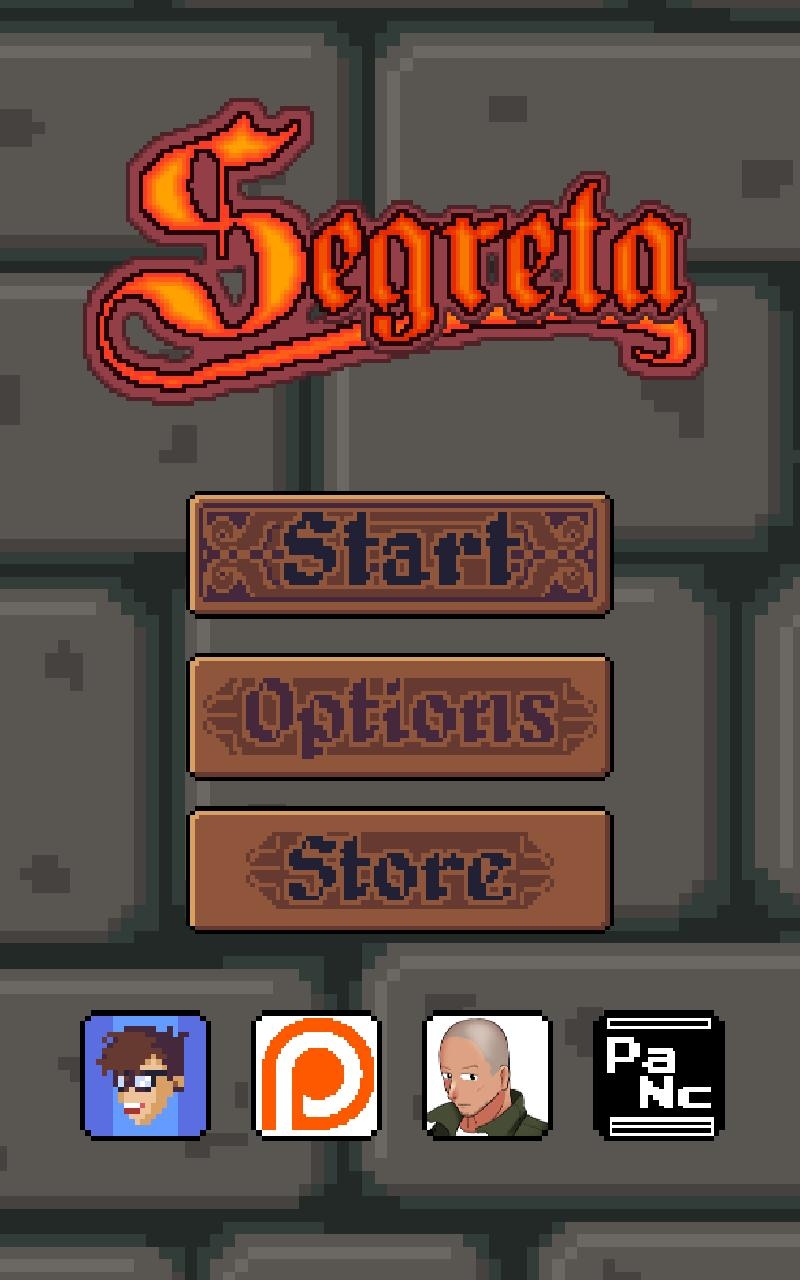Open the Patreon link icon

pos(316,1075)
